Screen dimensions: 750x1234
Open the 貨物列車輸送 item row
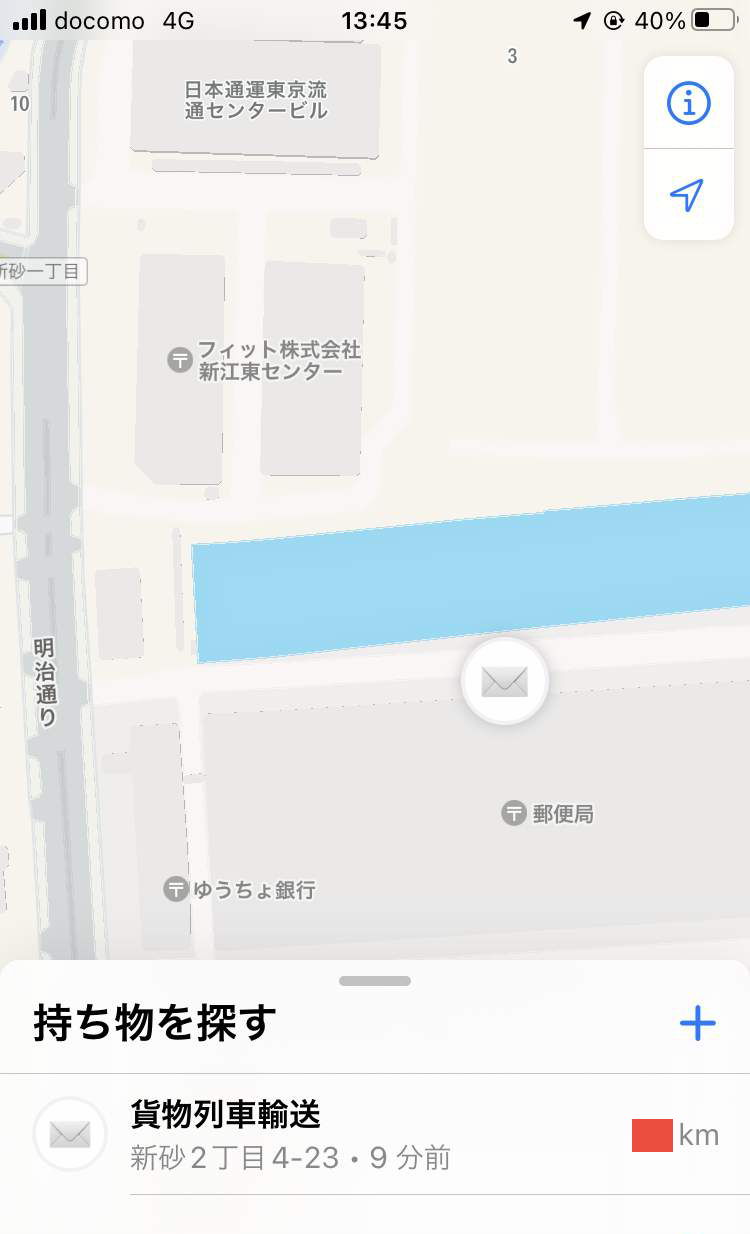(375, 1135)
